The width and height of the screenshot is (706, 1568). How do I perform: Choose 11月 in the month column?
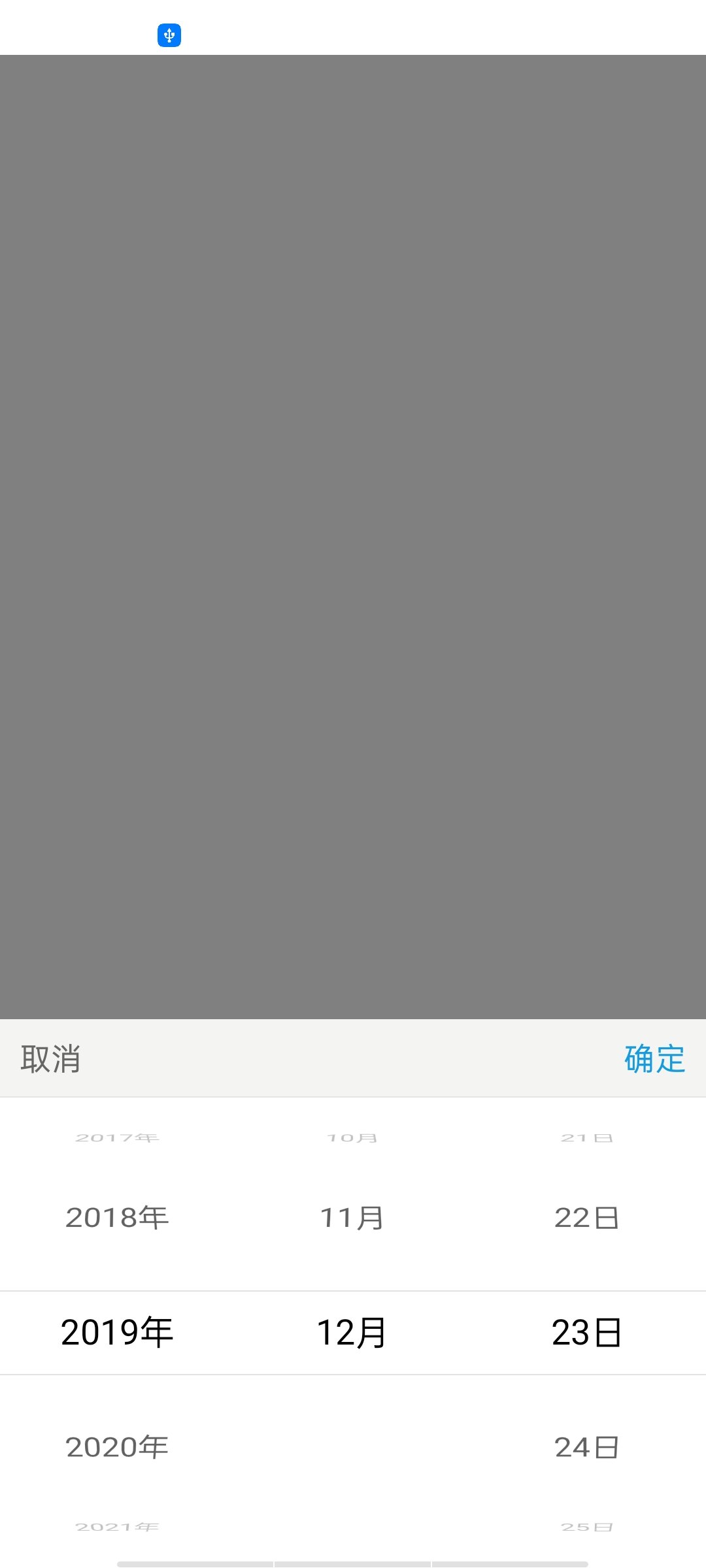coord(352,1218)
